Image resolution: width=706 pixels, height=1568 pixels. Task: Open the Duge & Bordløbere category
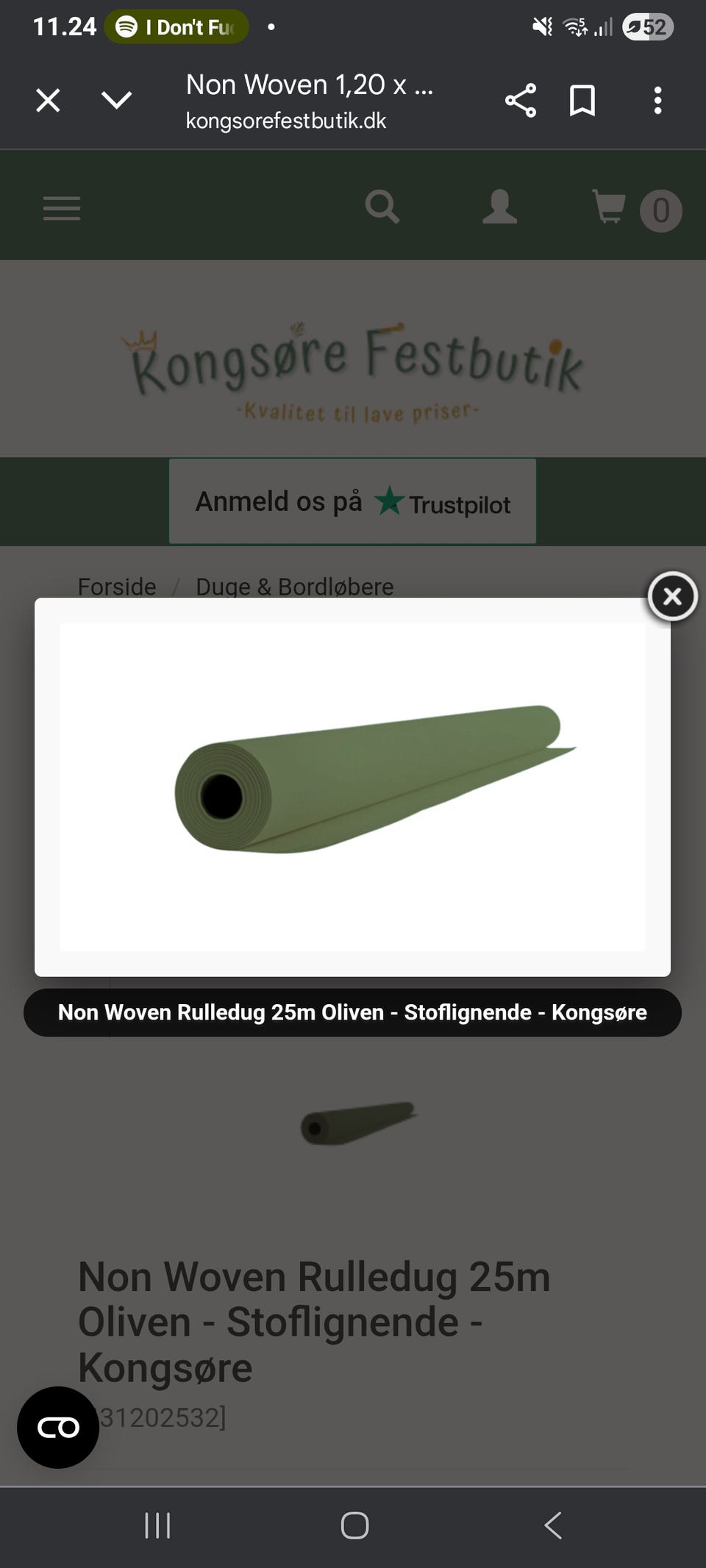(294, 587)
